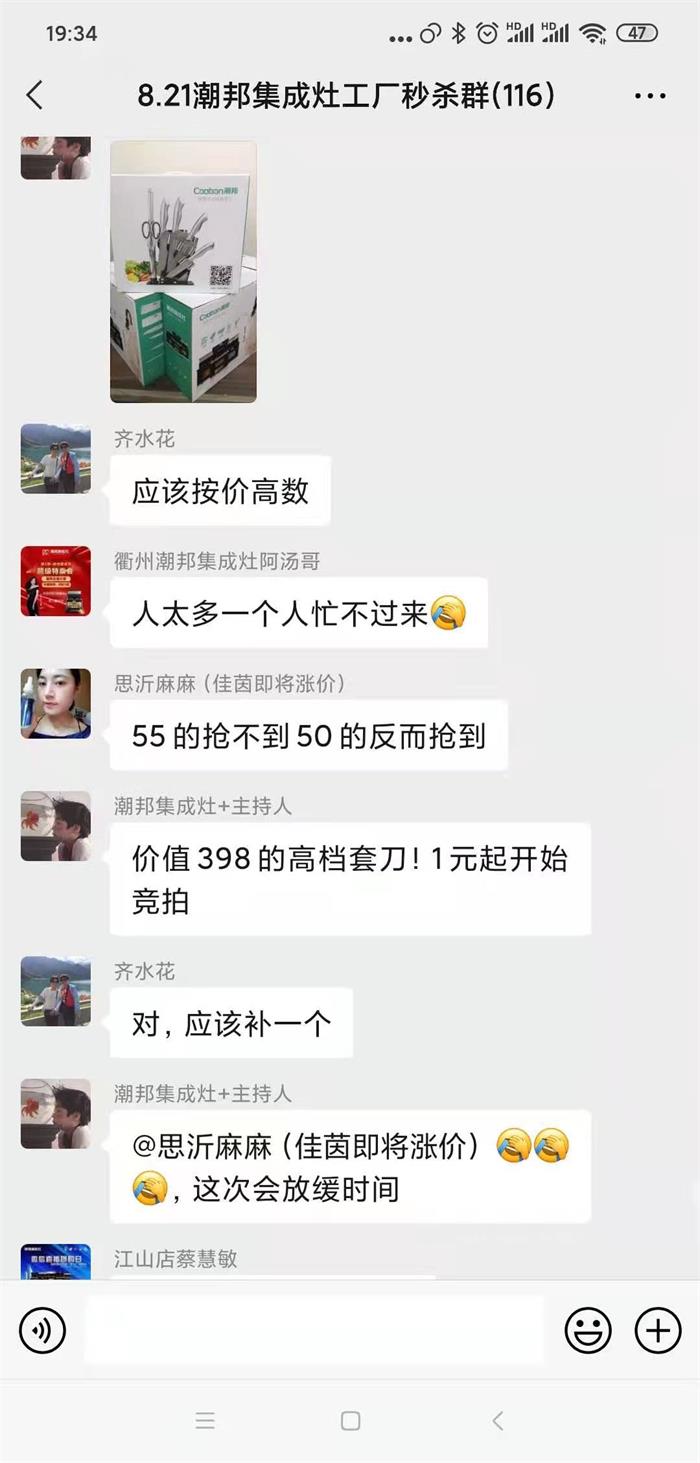Go back from the group chat
The width and height of the screenshot is (700, 1463).
[x=35, y=96]
